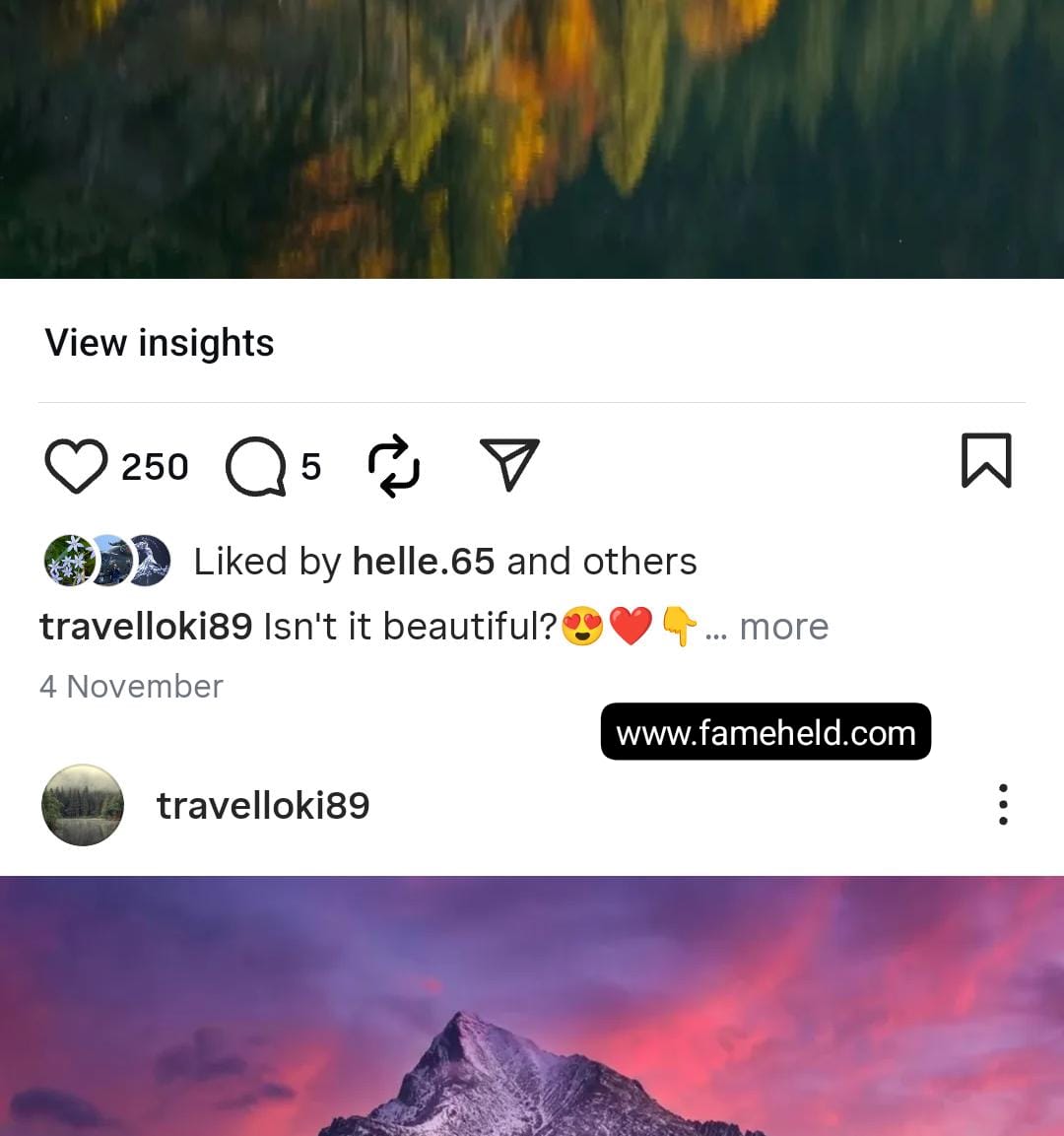Like the post with the heart icon

(x=76, y=466)
